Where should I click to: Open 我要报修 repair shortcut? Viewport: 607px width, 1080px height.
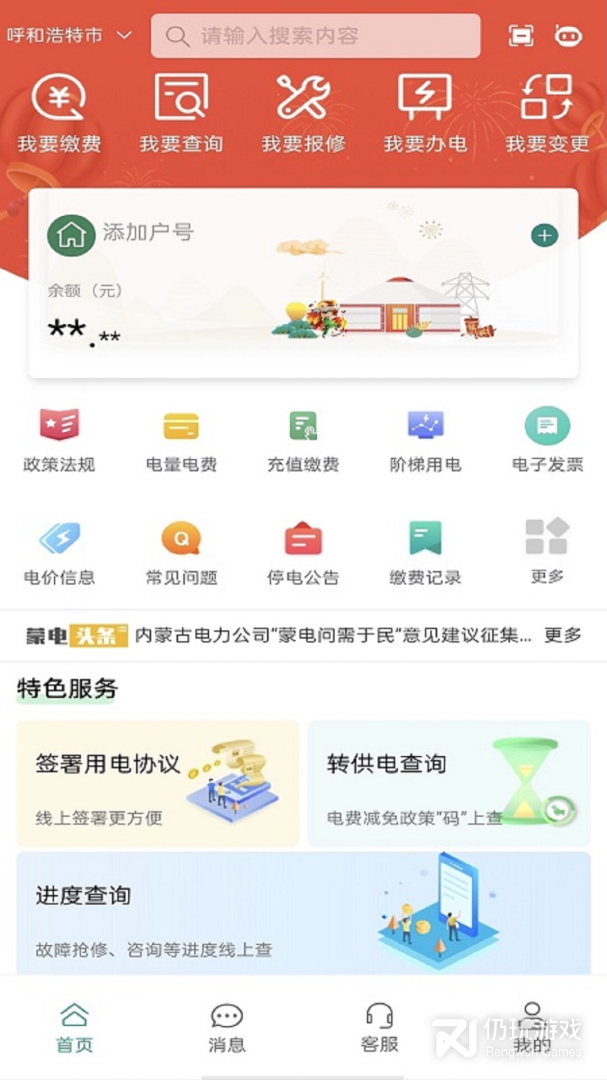click(303, 114)
